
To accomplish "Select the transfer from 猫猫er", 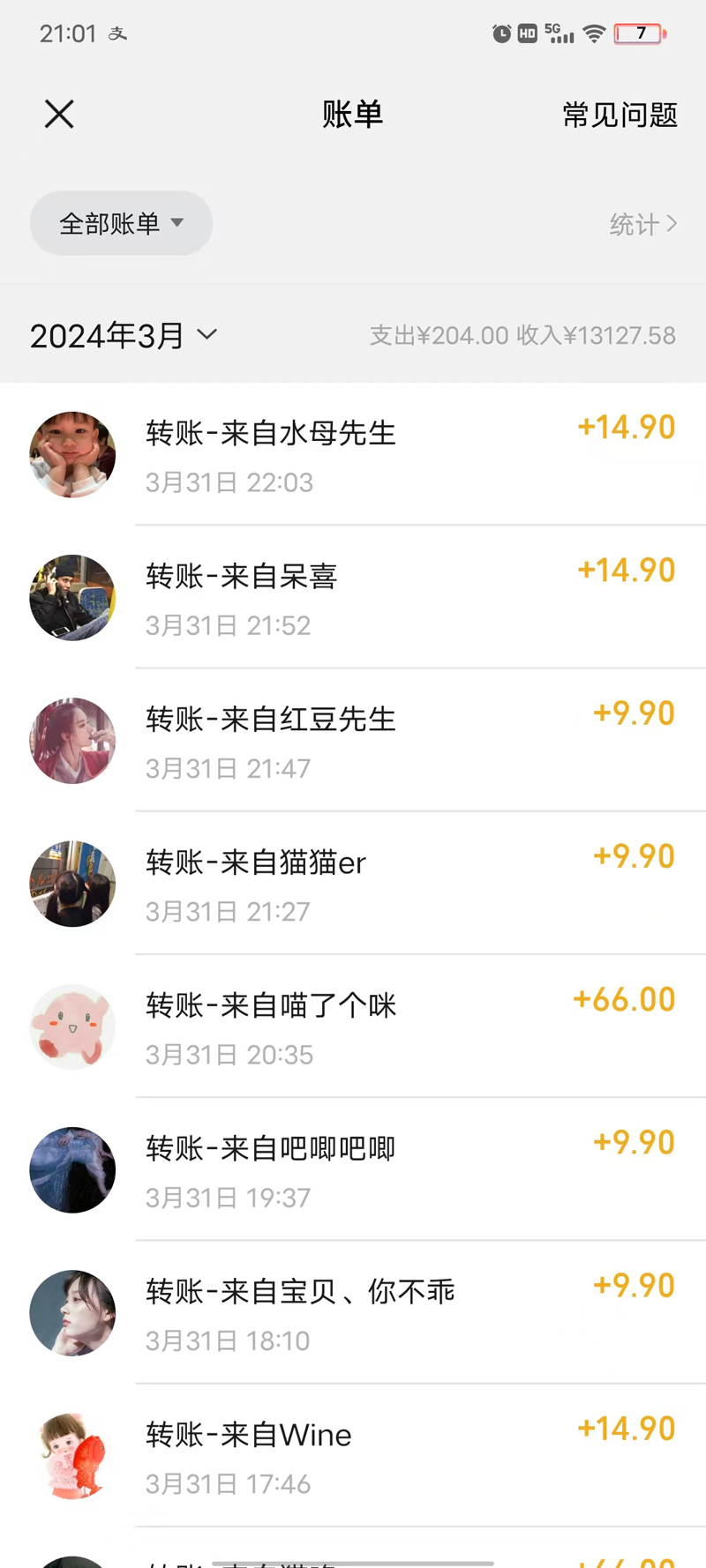I will pos(353,884).
